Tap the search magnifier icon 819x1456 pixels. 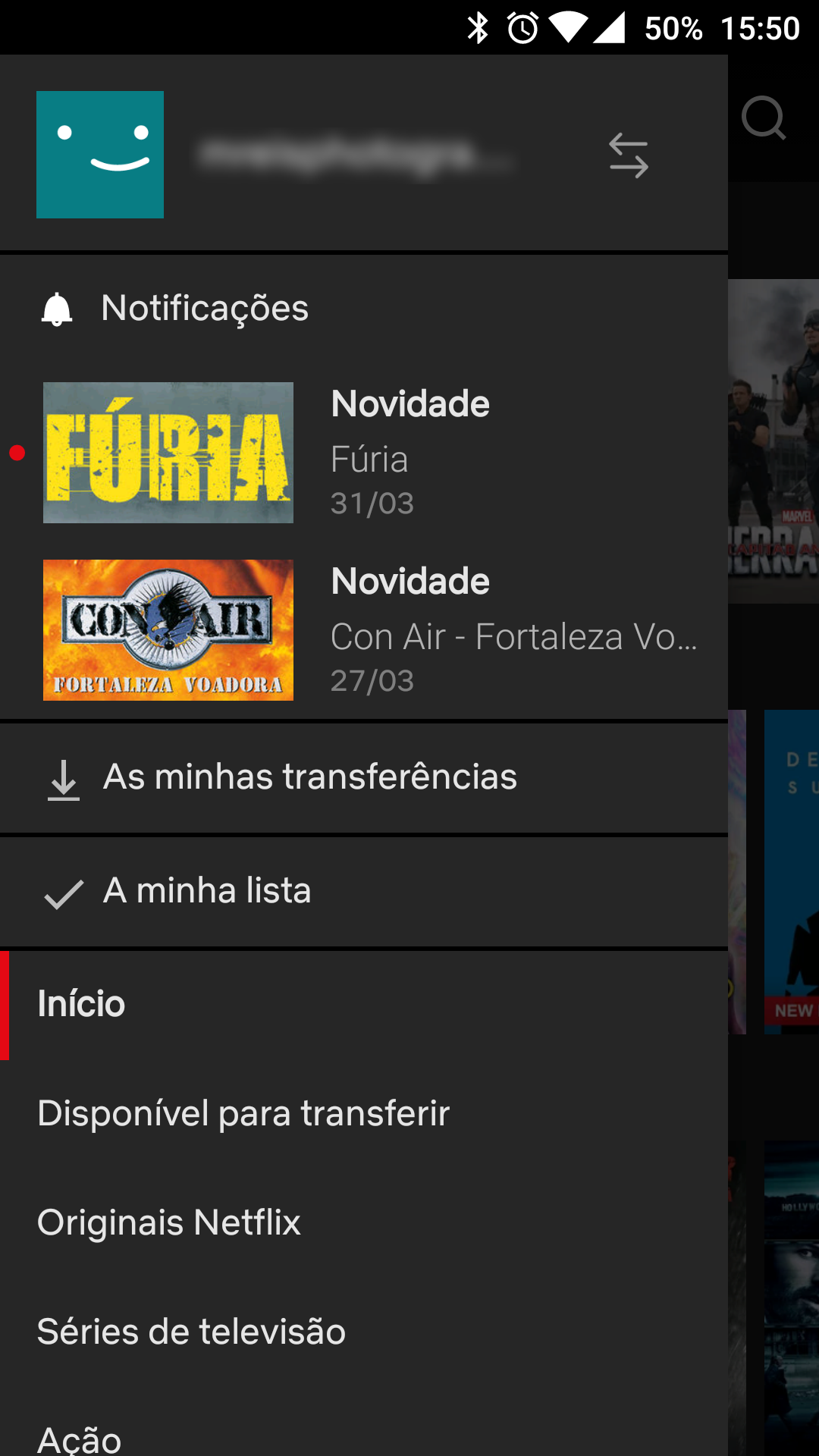(x=764, y=118)
